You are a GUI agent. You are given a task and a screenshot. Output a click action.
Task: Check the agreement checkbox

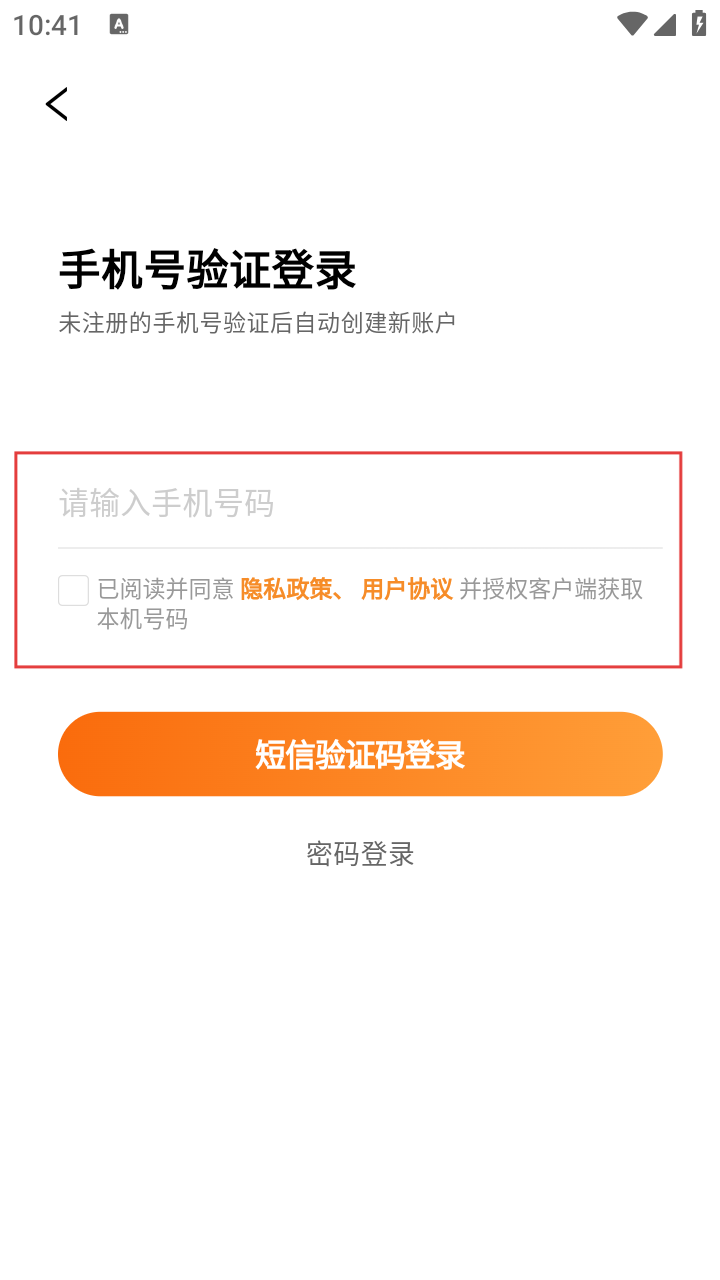coord(74,590)
